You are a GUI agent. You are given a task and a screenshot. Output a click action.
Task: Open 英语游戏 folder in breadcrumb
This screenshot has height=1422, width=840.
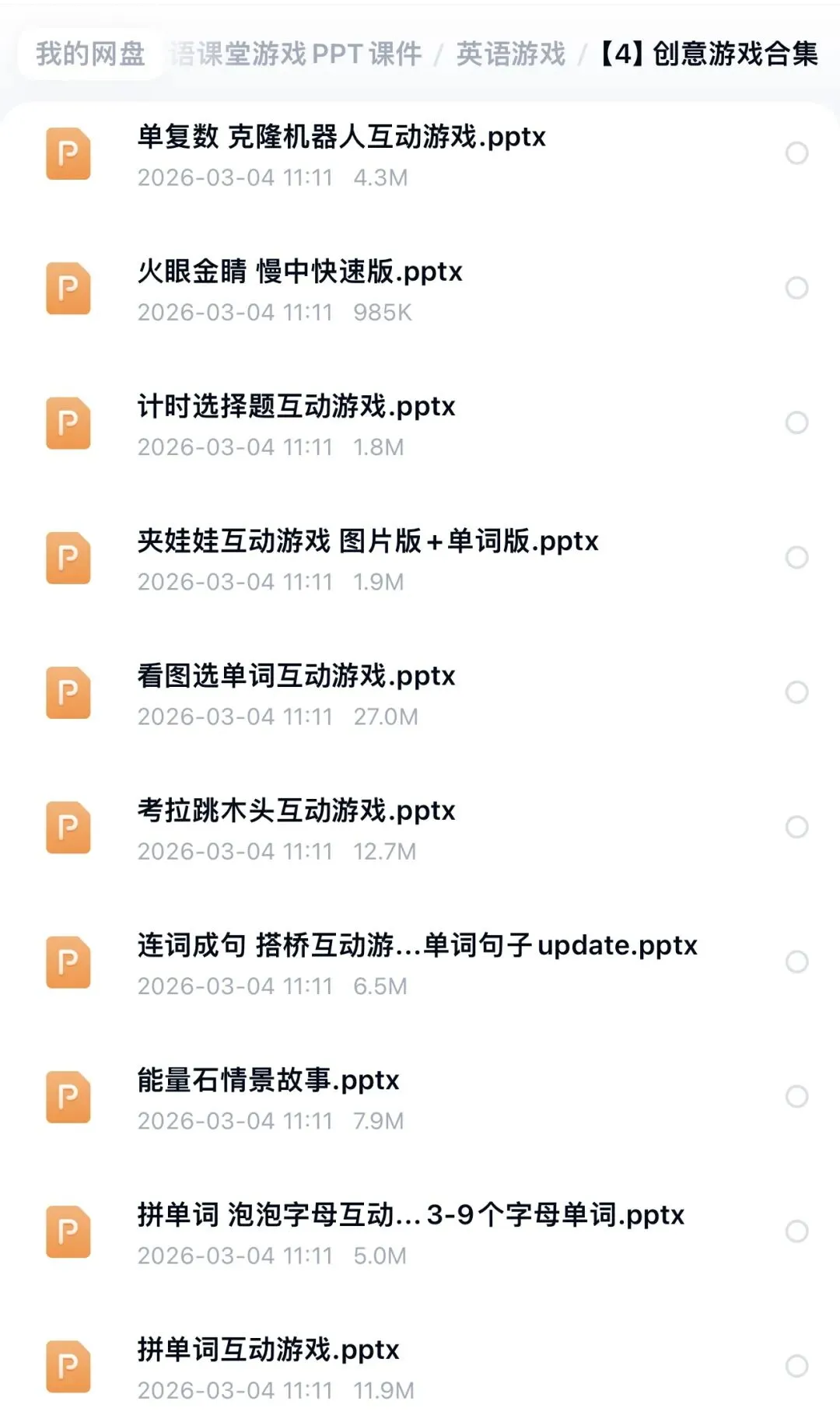click(x=510, y=54)
